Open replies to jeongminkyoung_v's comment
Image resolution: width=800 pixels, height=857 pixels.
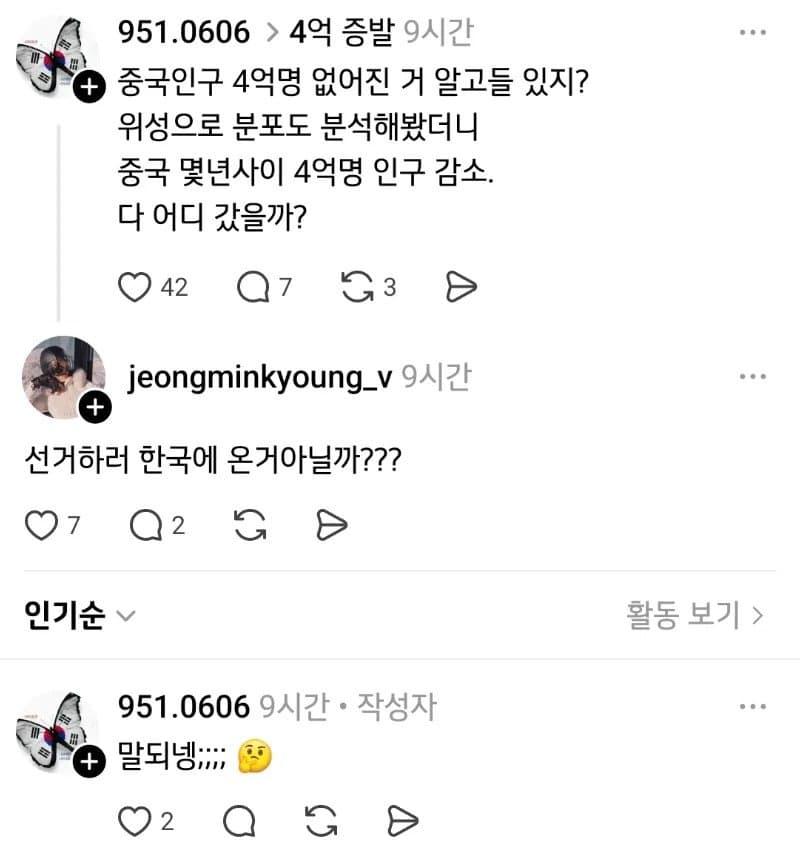[x=146, y=524]
